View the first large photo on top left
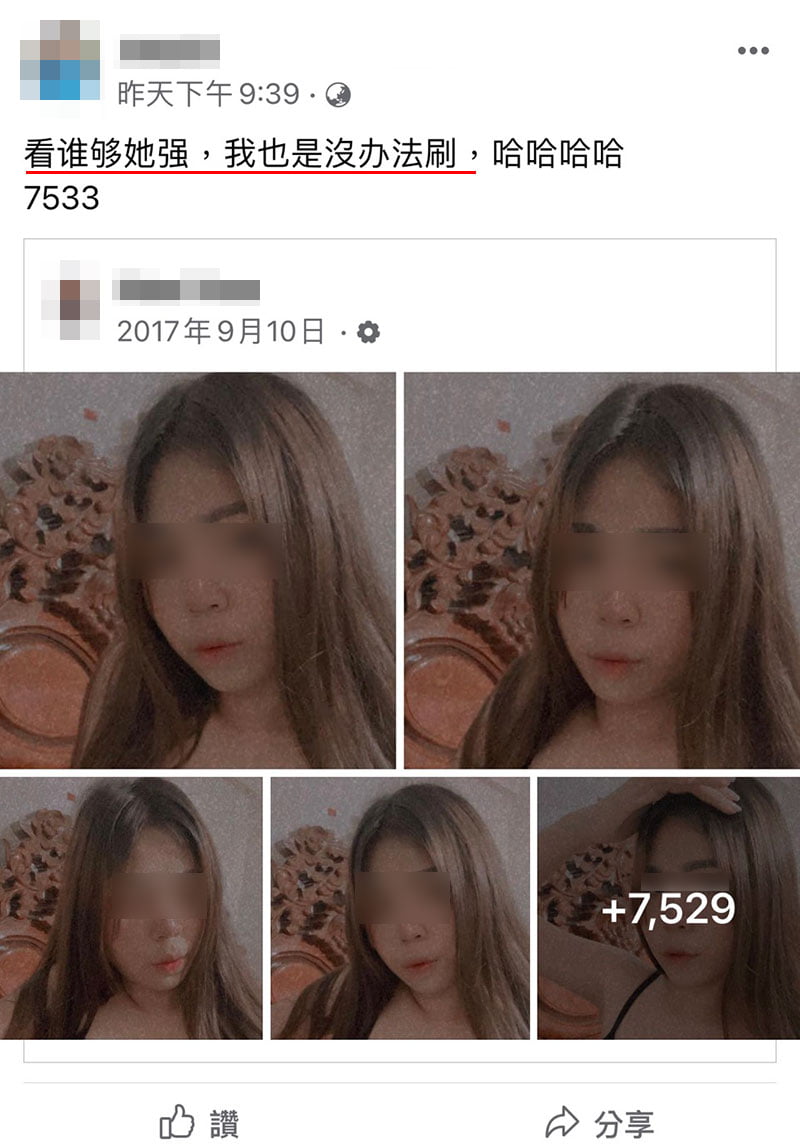The image size is (800, 1148). click(x=198, y=571)
